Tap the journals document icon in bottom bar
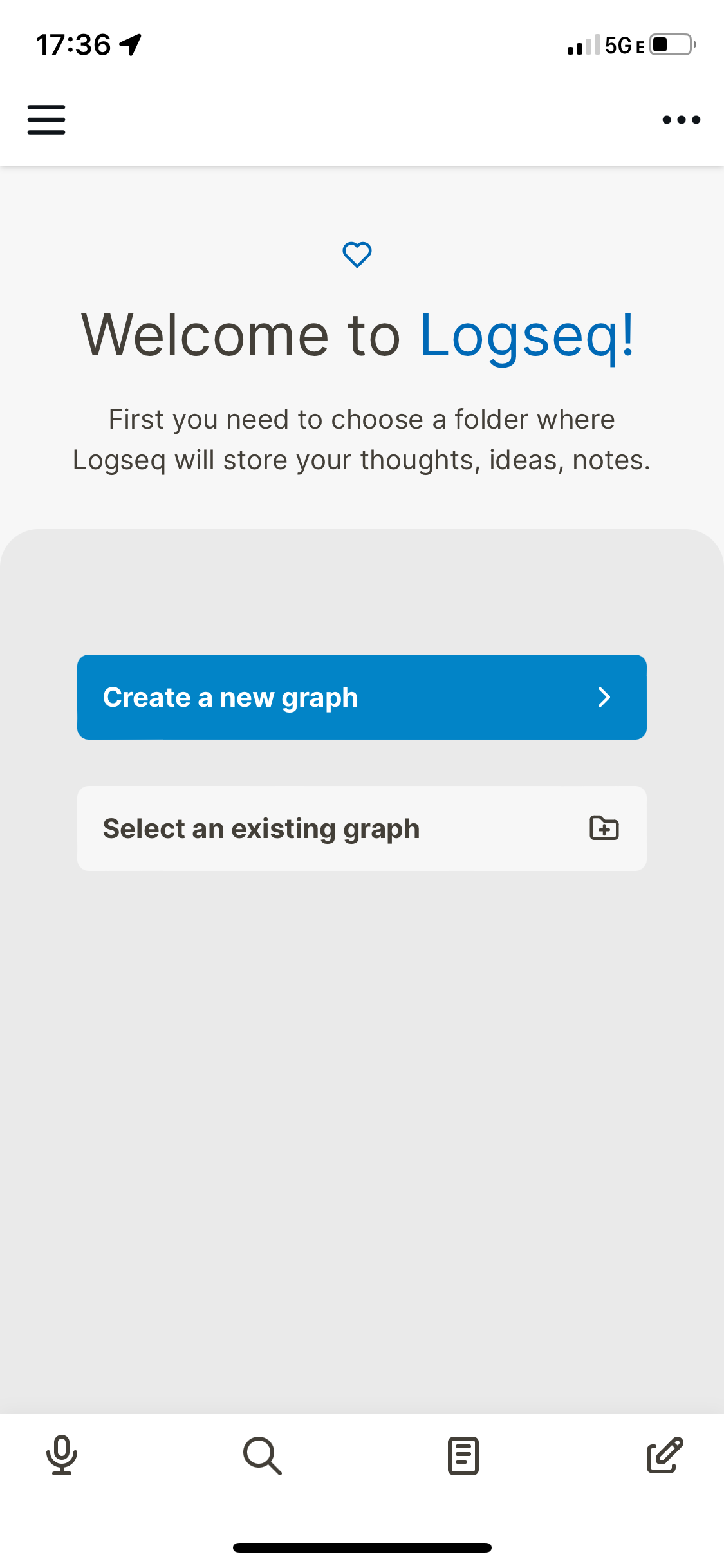Image resolution: width=724 pixels, height=1568 pixels. (x=463, y=1456)
